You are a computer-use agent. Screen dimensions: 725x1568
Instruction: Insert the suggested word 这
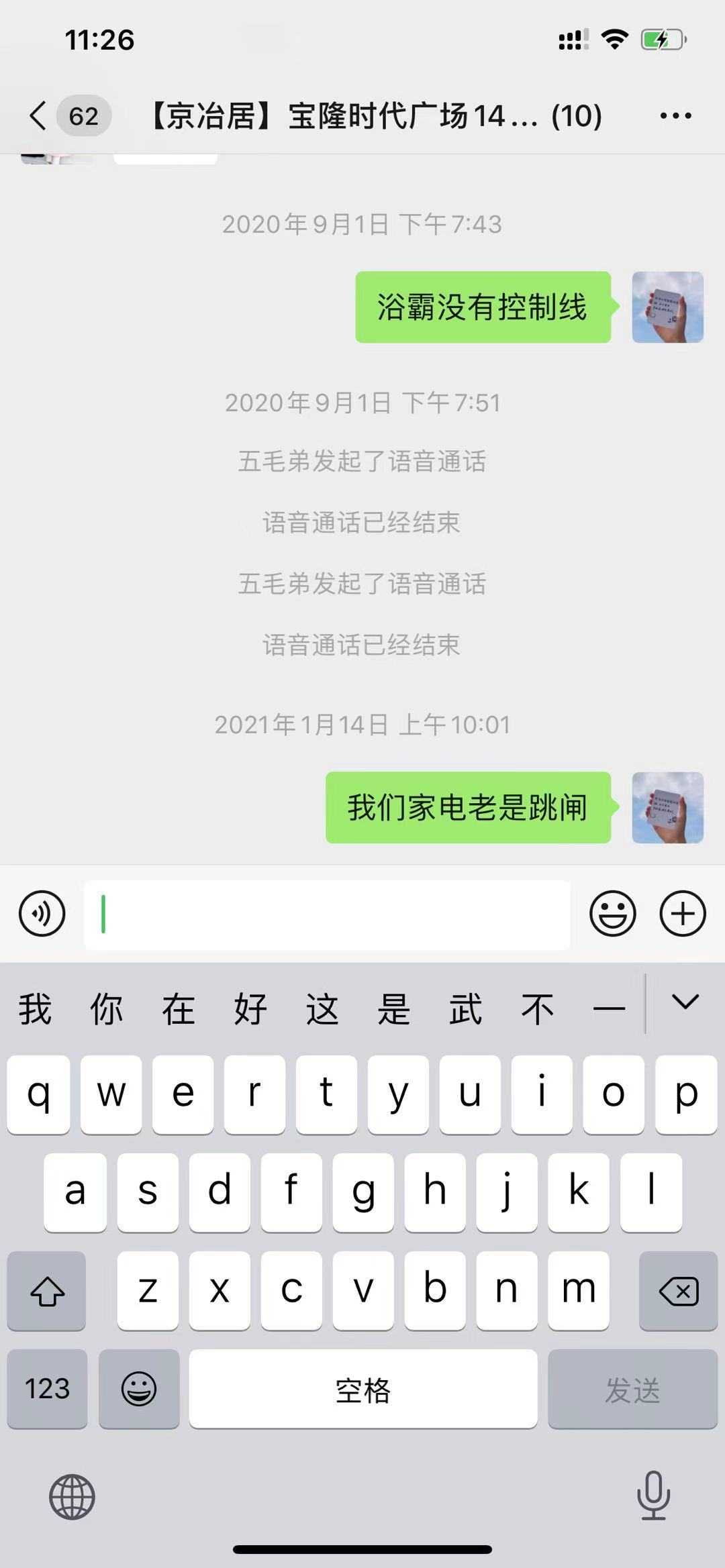[x=322, y=1009]
